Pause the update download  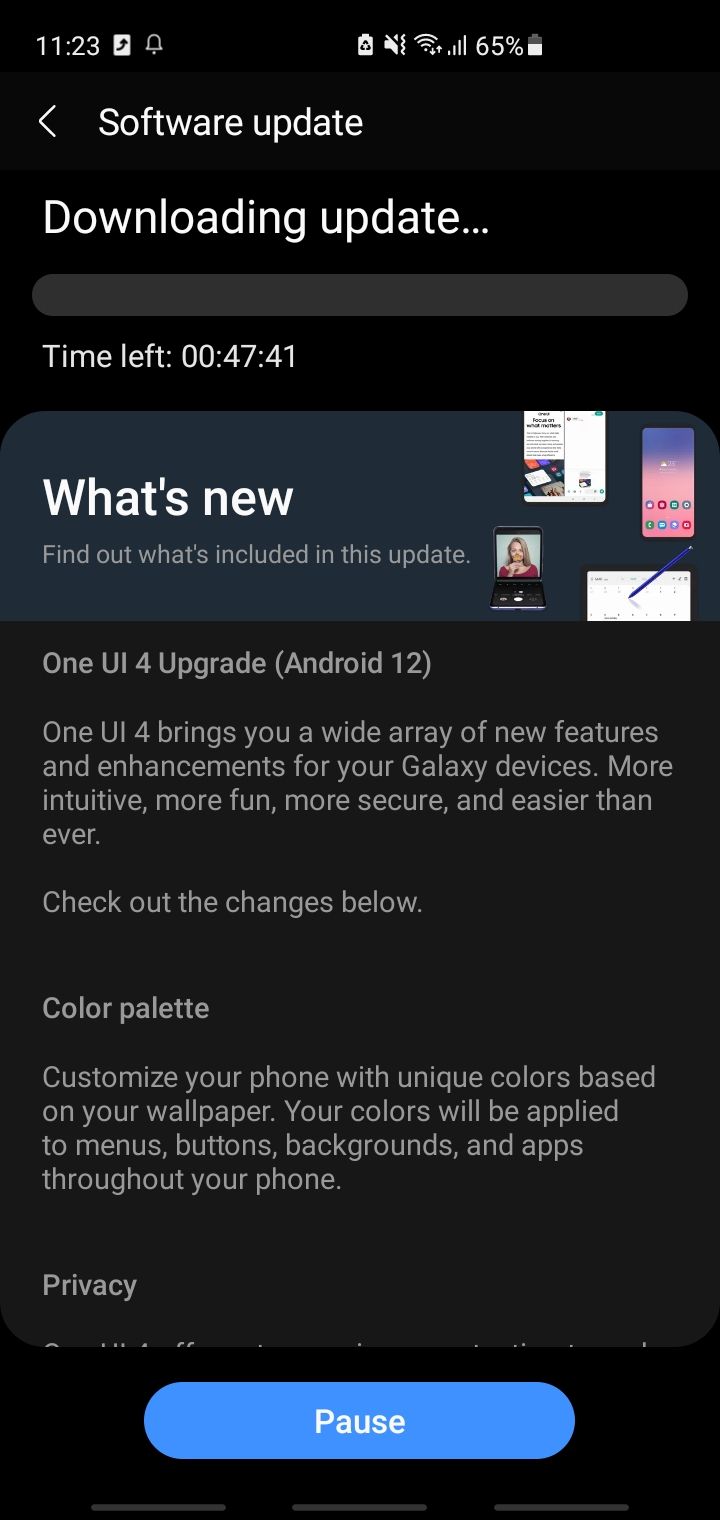tap(359, 1420)
